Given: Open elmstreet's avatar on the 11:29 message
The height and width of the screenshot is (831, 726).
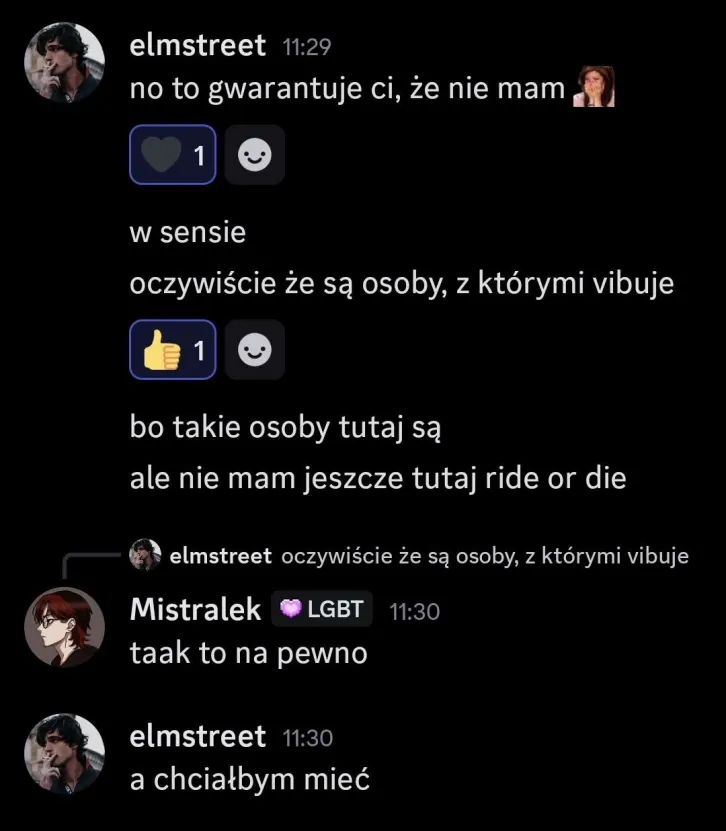Looking at the screenshot, I should 64,63.
